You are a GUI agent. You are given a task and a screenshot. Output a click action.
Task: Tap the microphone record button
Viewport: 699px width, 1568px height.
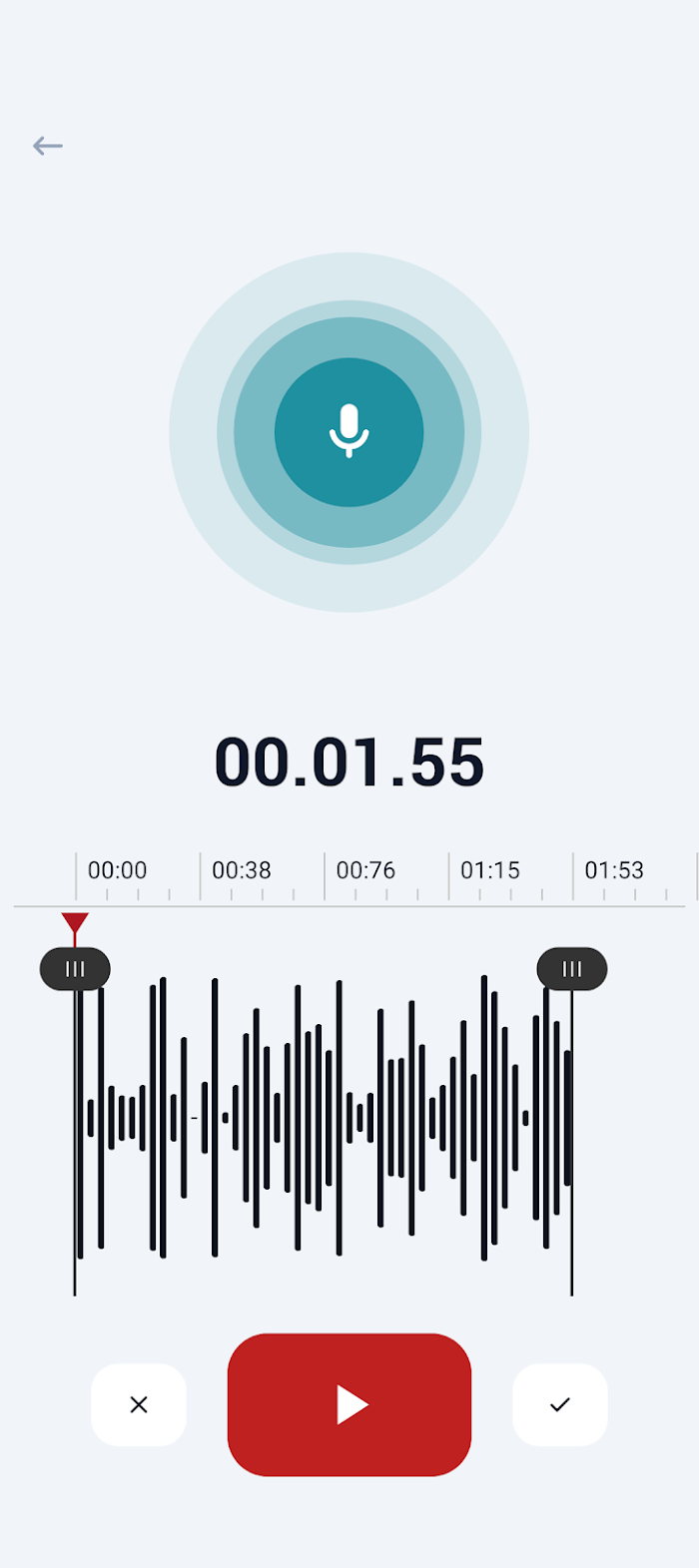(349, 432)
